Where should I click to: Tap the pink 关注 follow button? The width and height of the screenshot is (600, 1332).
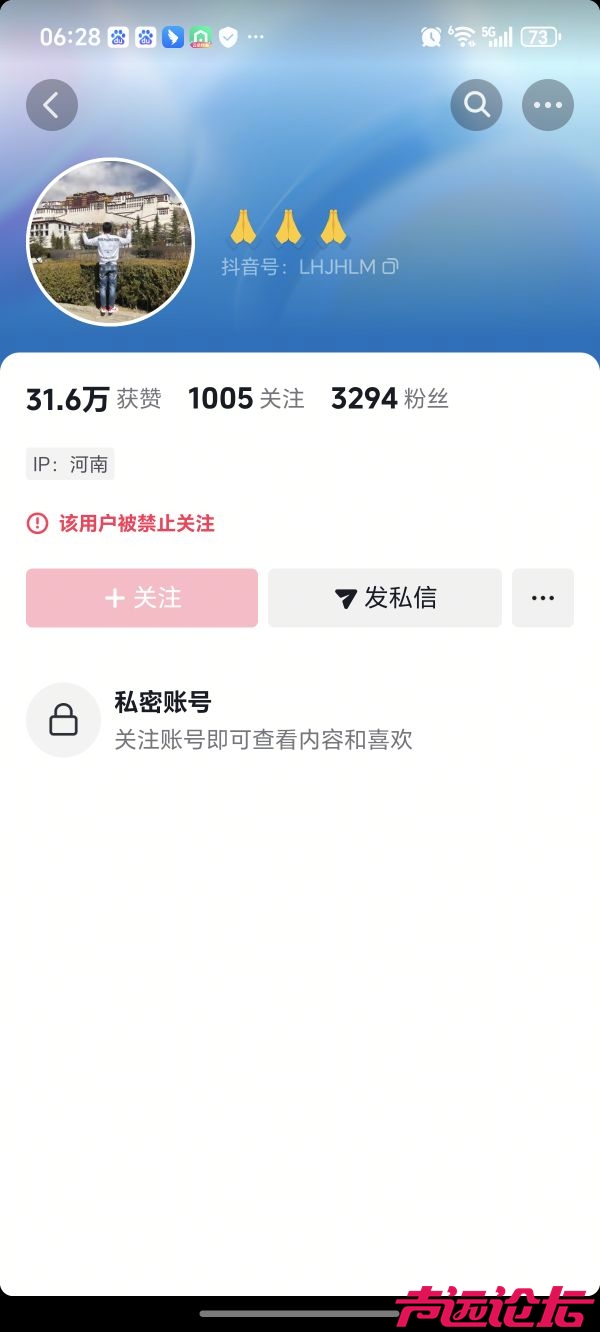[x=142, y=598]
